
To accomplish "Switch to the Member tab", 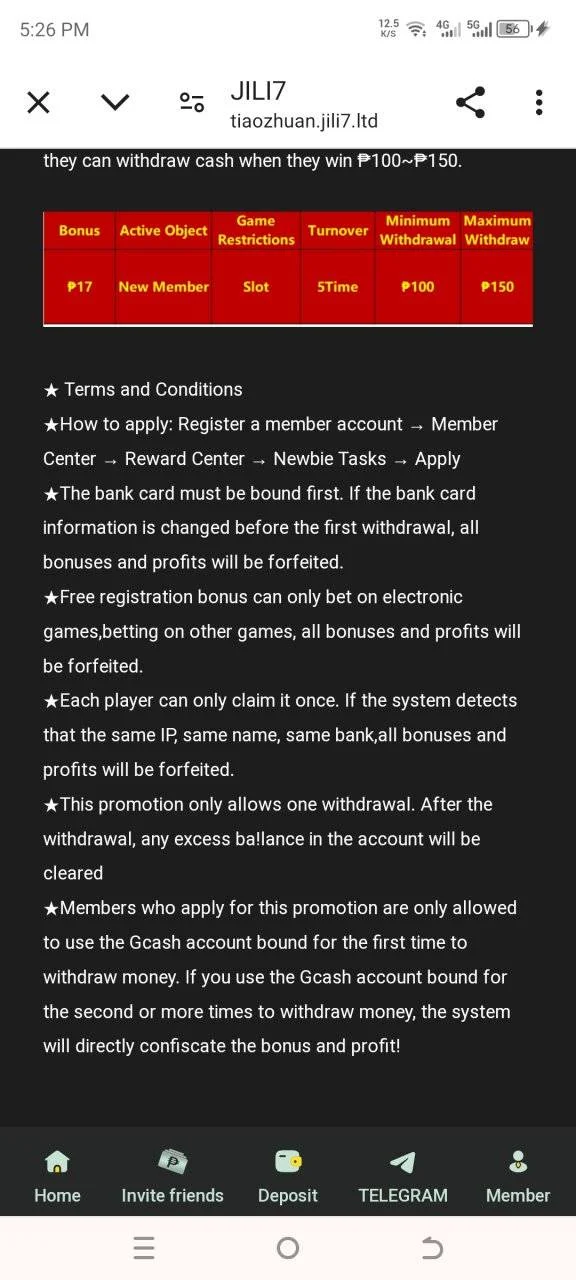I will [x=518, y=1177].
